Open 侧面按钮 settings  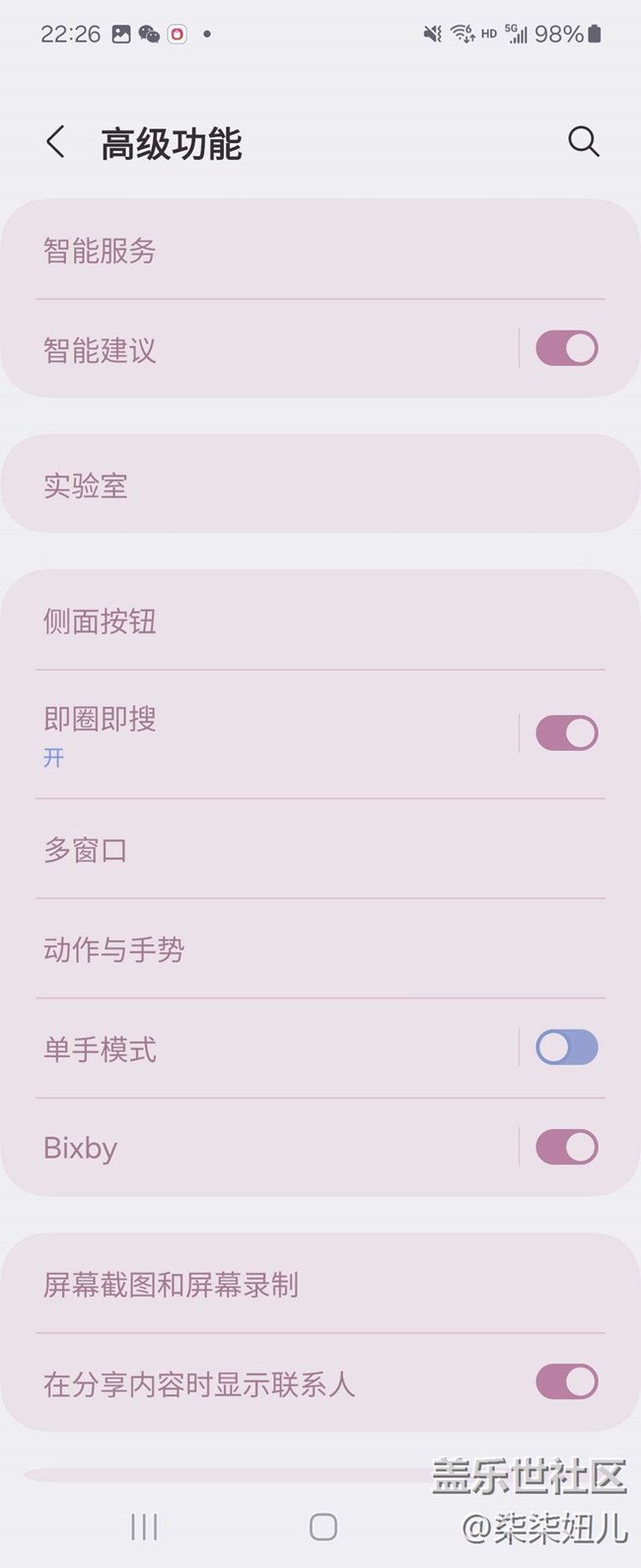coord(320,622)
